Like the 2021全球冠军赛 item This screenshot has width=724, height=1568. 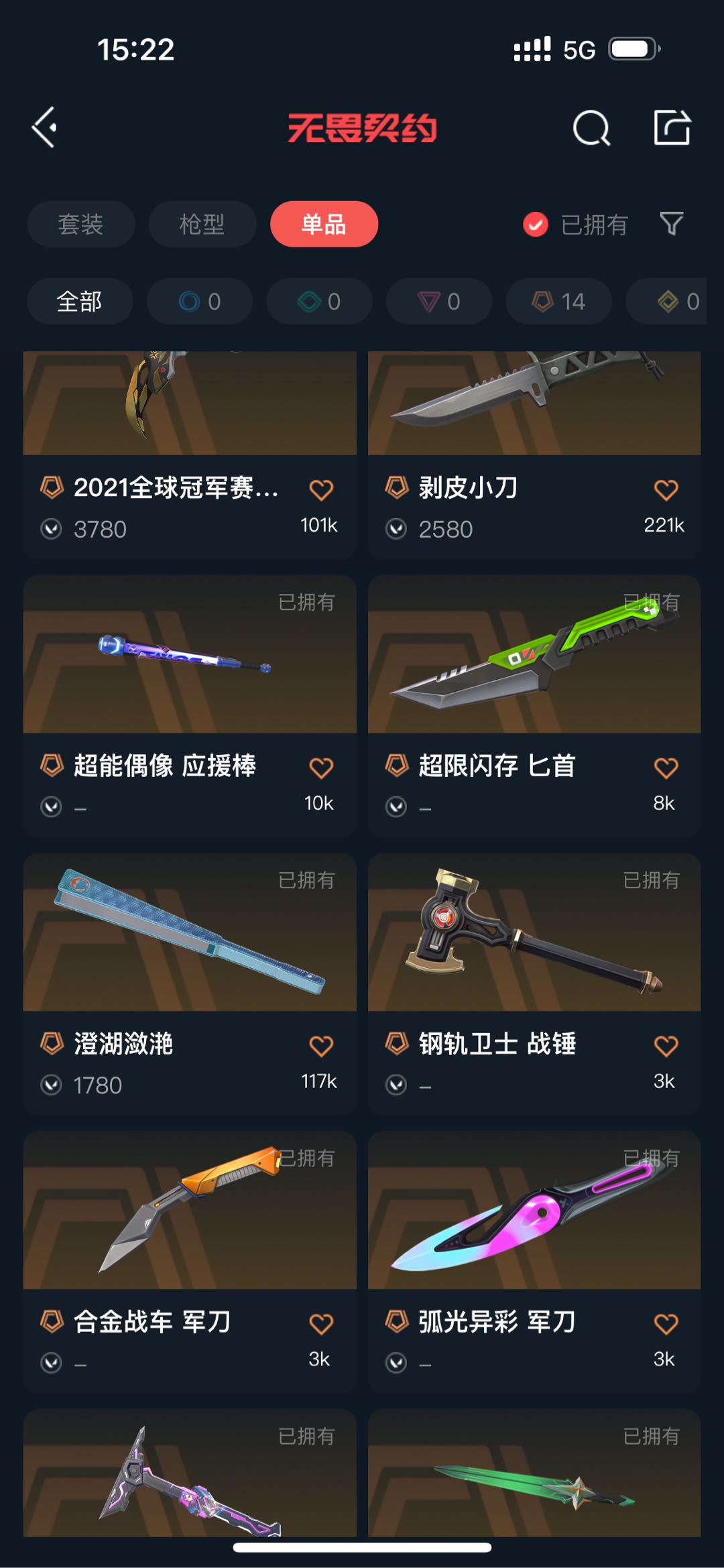tap(321, 490)
